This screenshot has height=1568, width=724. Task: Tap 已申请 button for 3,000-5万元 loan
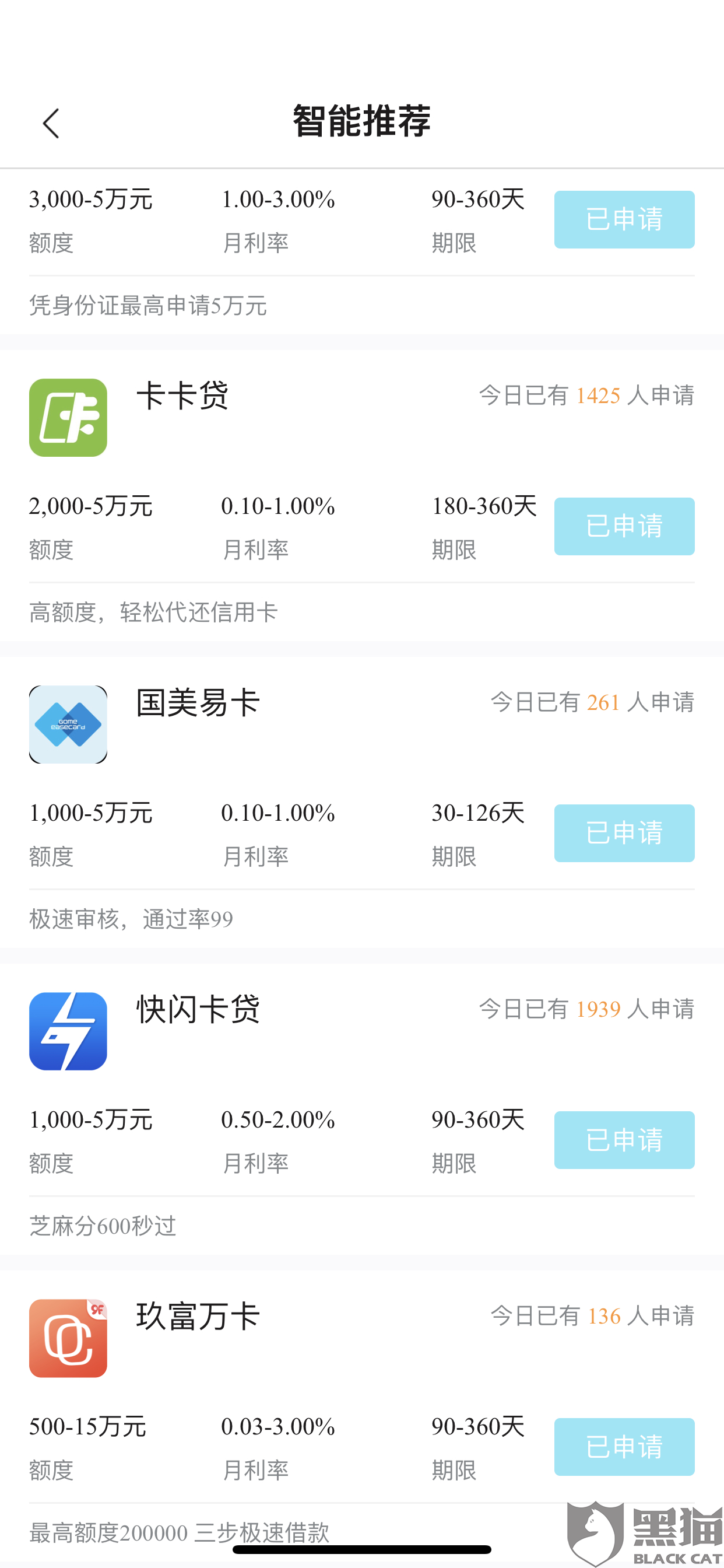[624, 219]
